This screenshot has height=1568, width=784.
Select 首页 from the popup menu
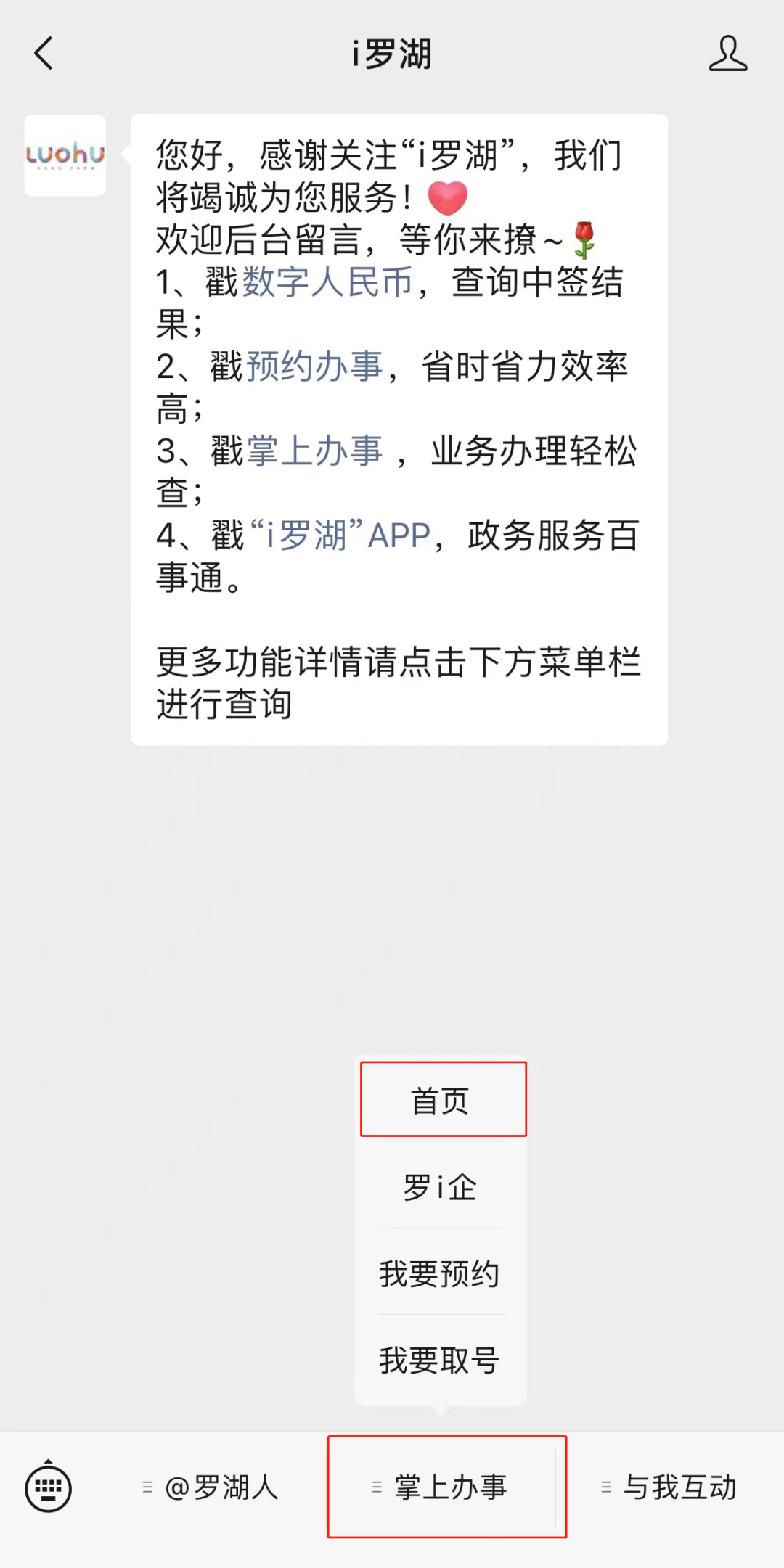(441, 1100)
